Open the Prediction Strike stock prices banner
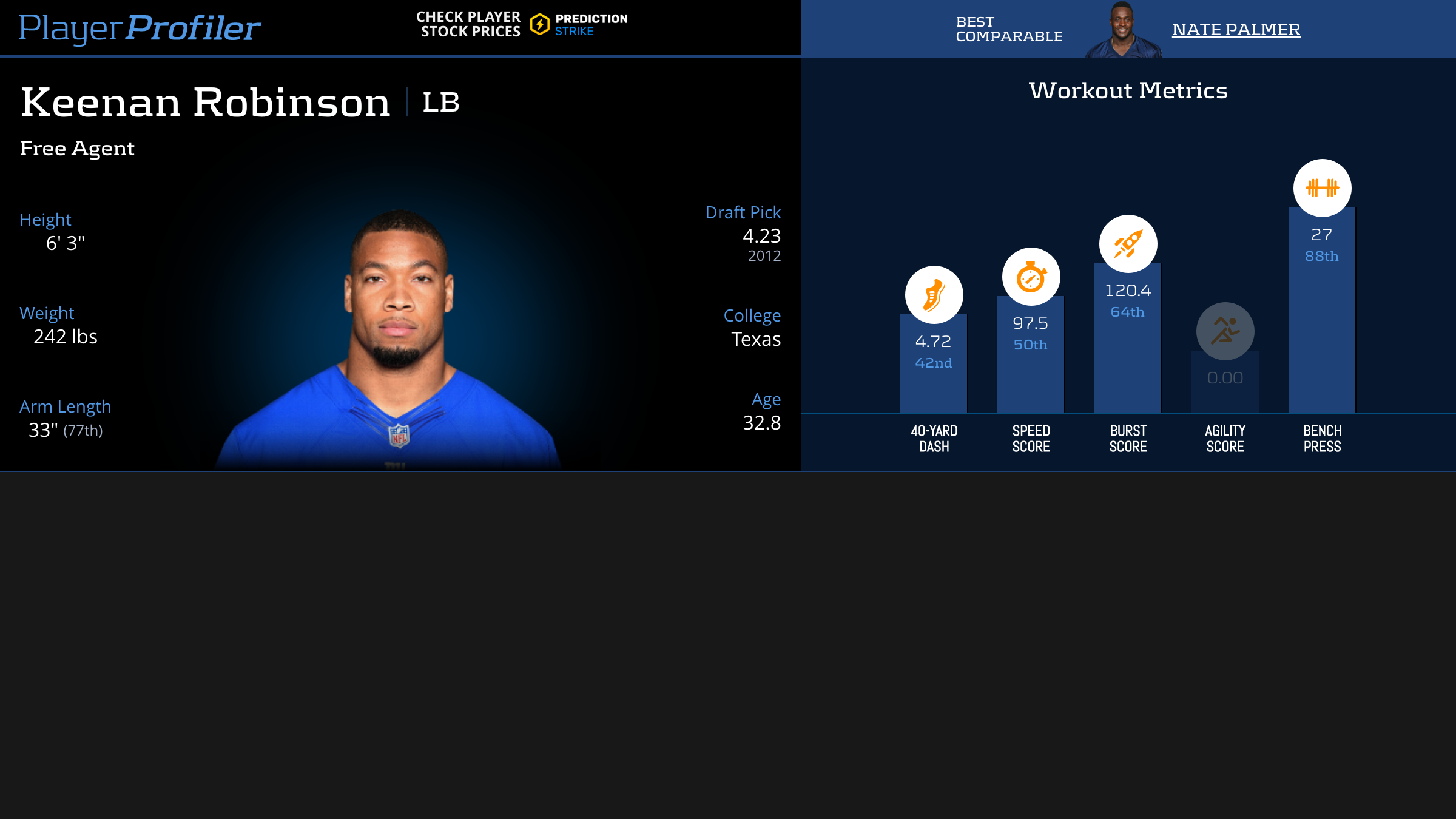The height and width of the screenshot is (819, 1456). (x=522, y=24)
